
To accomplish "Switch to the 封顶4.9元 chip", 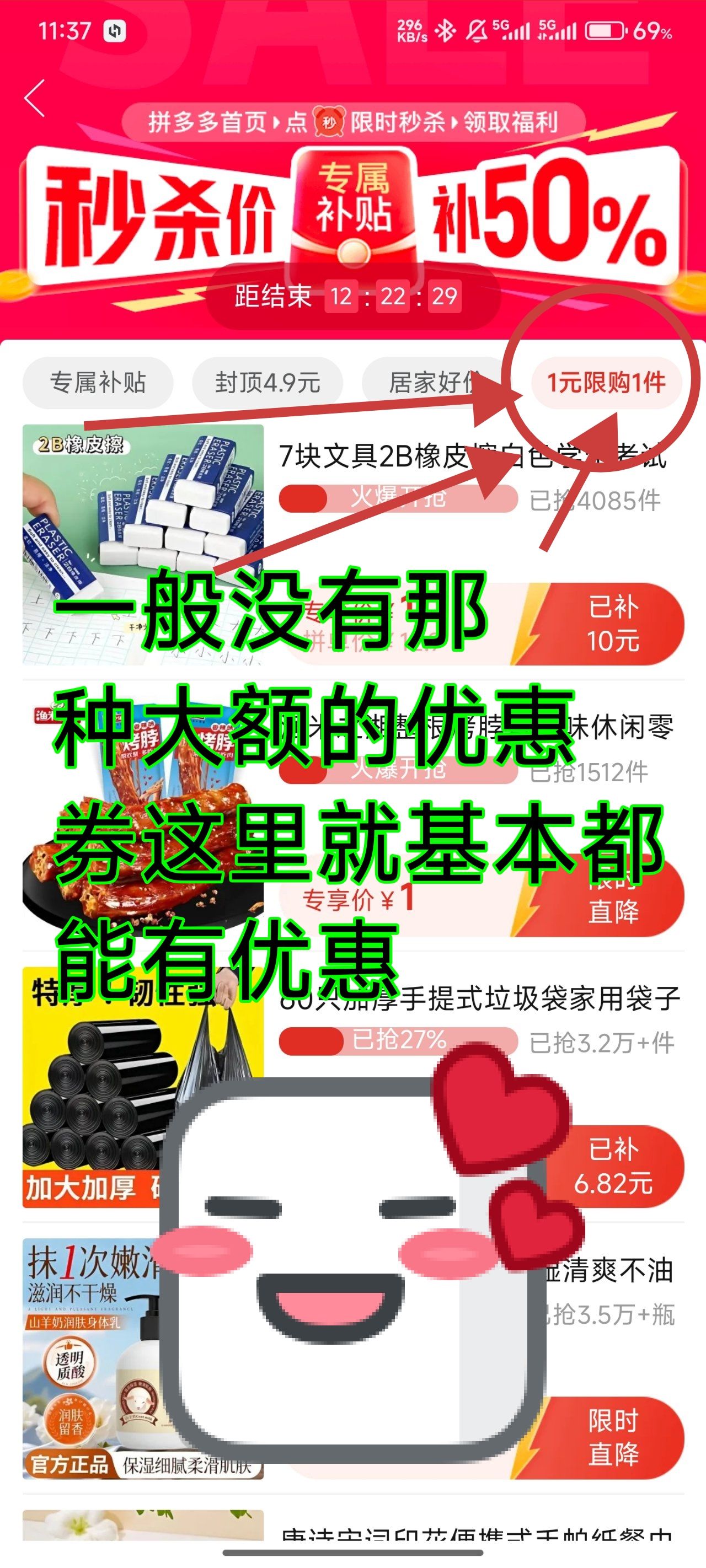I will 268,383.
